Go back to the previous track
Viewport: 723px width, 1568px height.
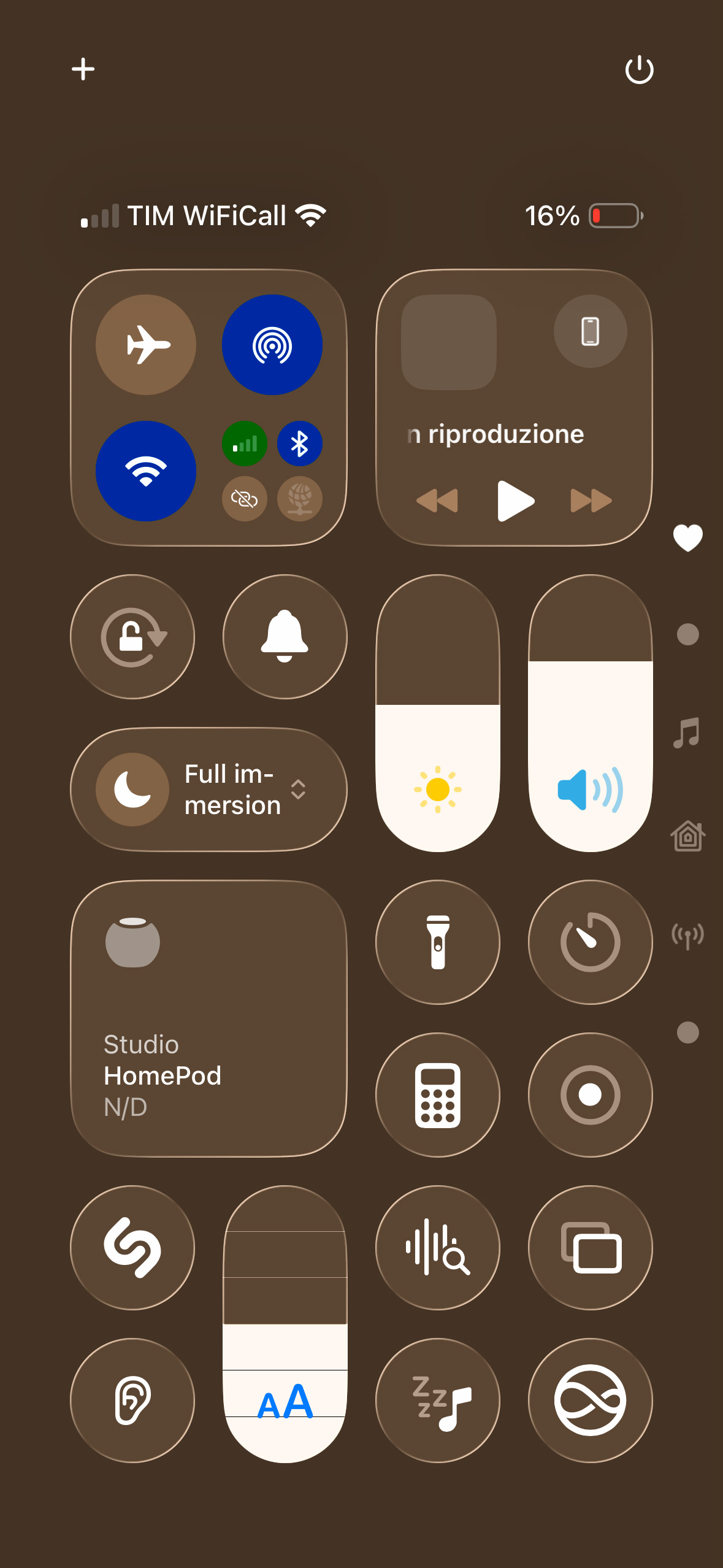coord(437,501)
